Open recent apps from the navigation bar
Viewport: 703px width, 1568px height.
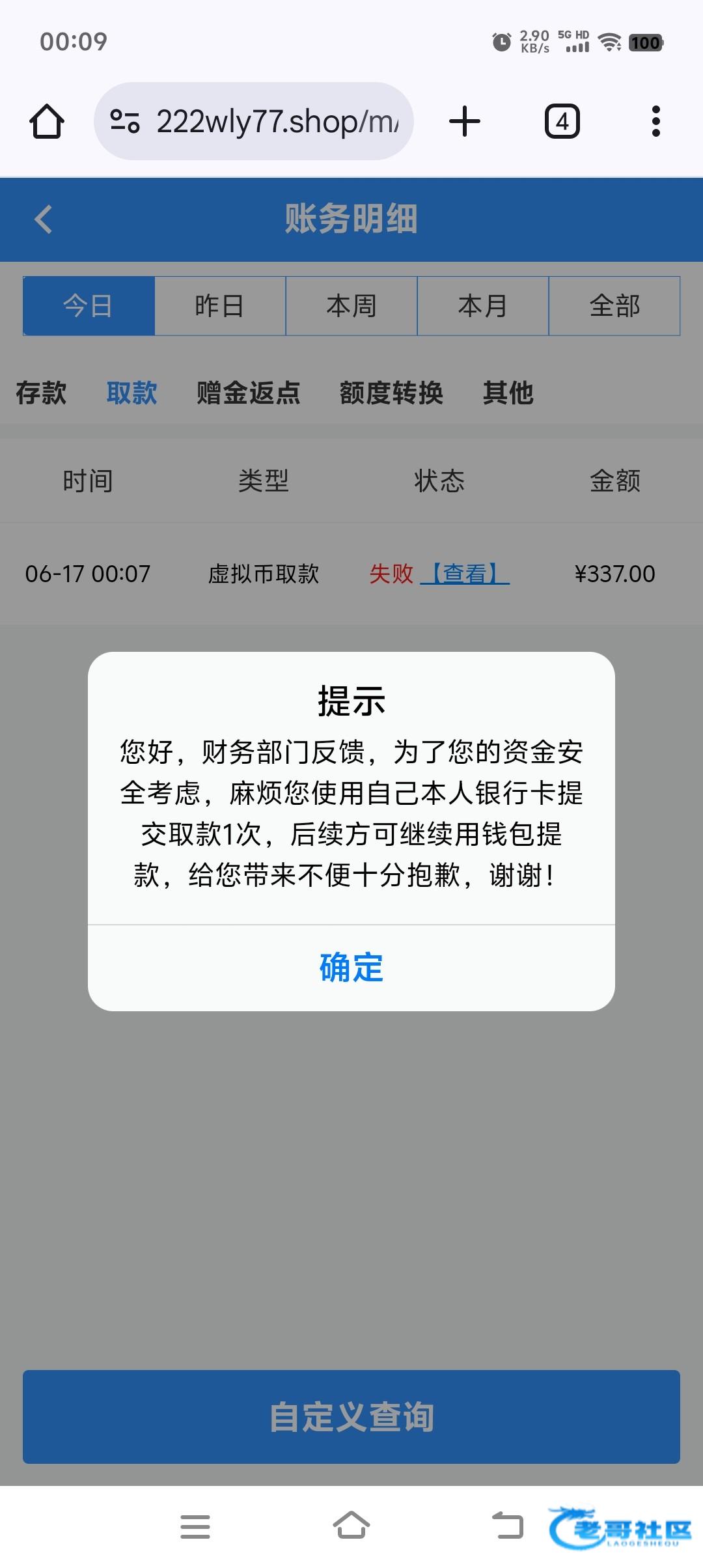pos(195,1526)
